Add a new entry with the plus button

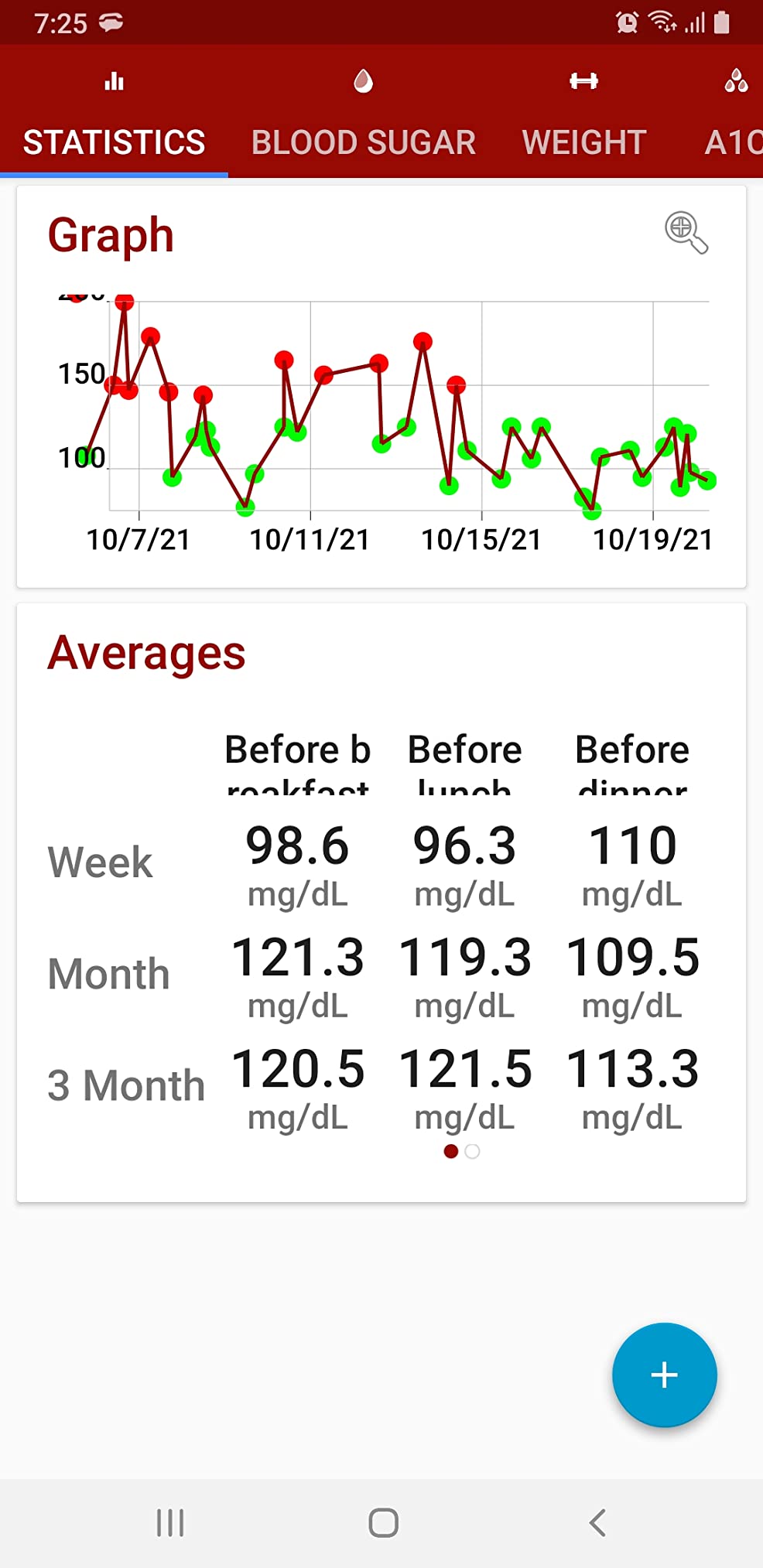click(x=664, y=1375)
